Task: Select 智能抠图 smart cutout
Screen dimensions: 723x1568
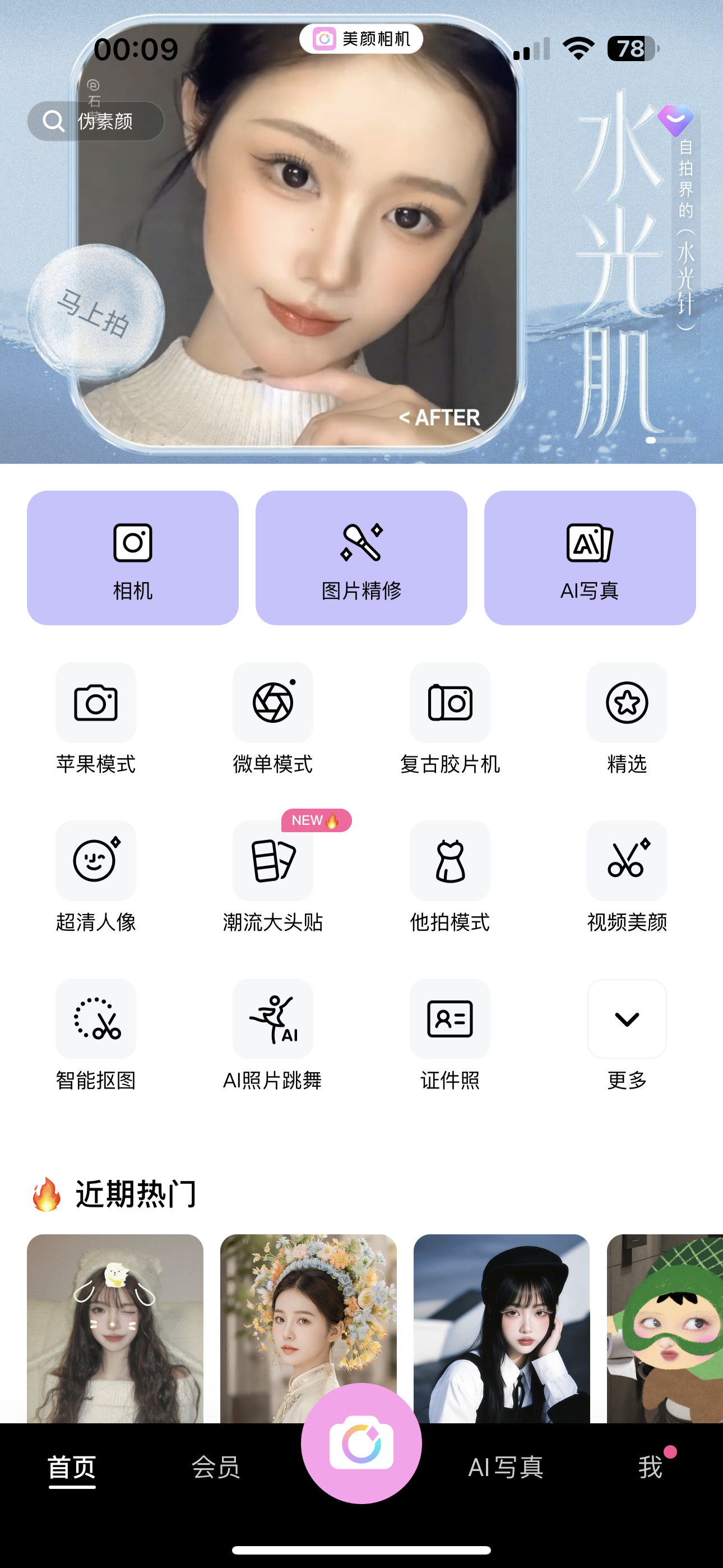Action: click(x=95, y=1035)
